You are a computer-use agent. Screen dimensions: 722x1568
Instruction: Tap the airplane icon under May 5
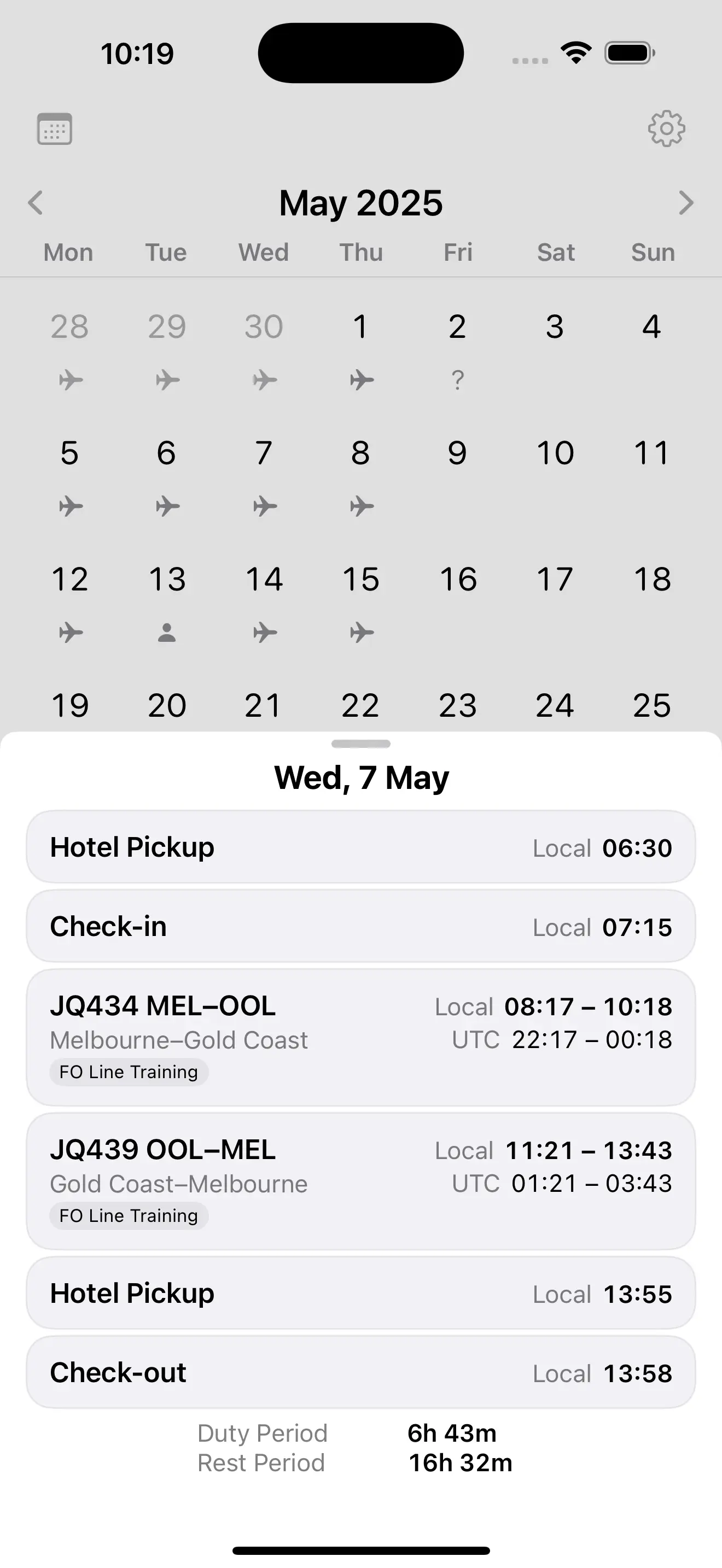(x=69, y=505)
